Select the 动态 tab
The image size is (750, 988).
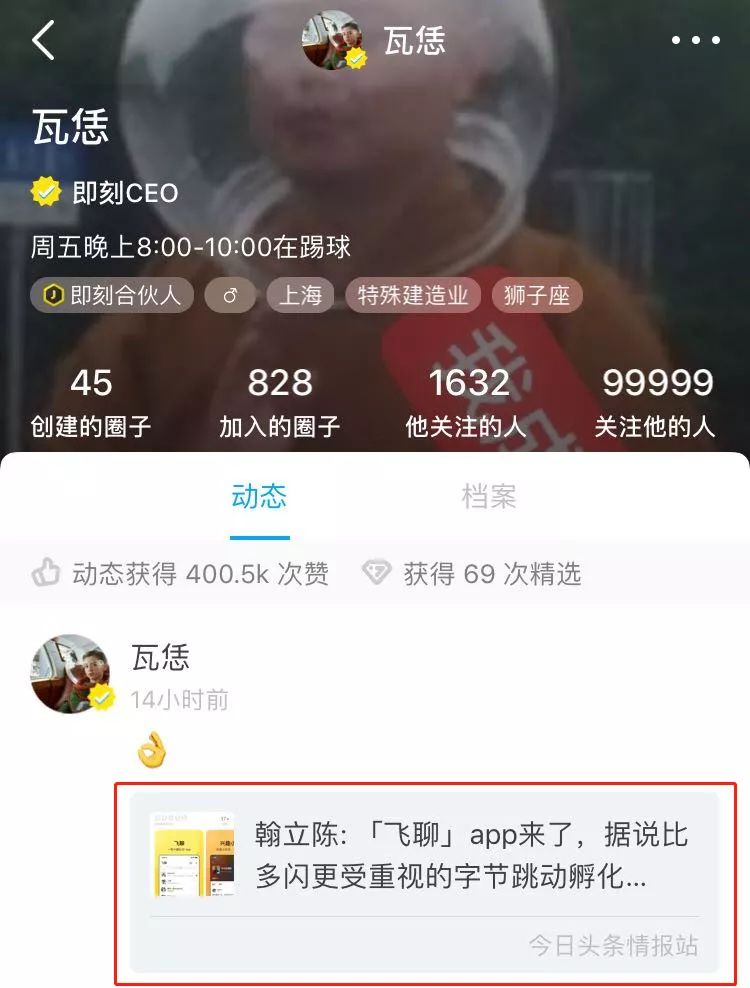pos(259,498)
